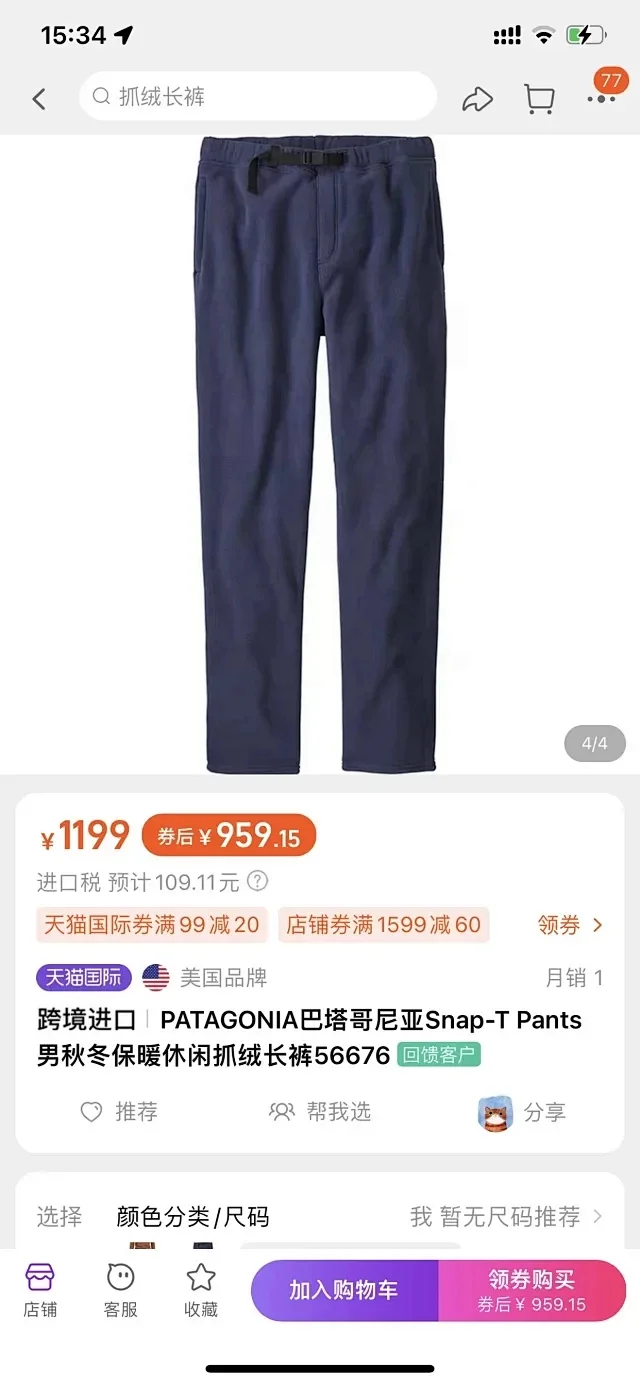Open import tax help question mark

(258, 881)
